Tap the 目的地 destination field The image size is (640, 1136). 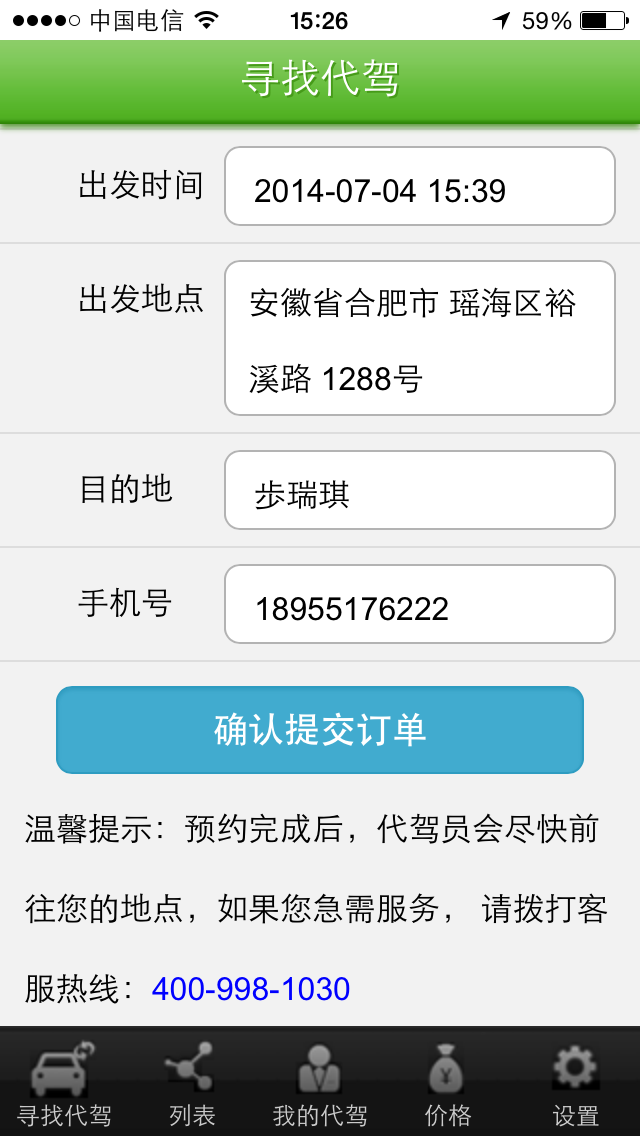(x=420, y=490)
